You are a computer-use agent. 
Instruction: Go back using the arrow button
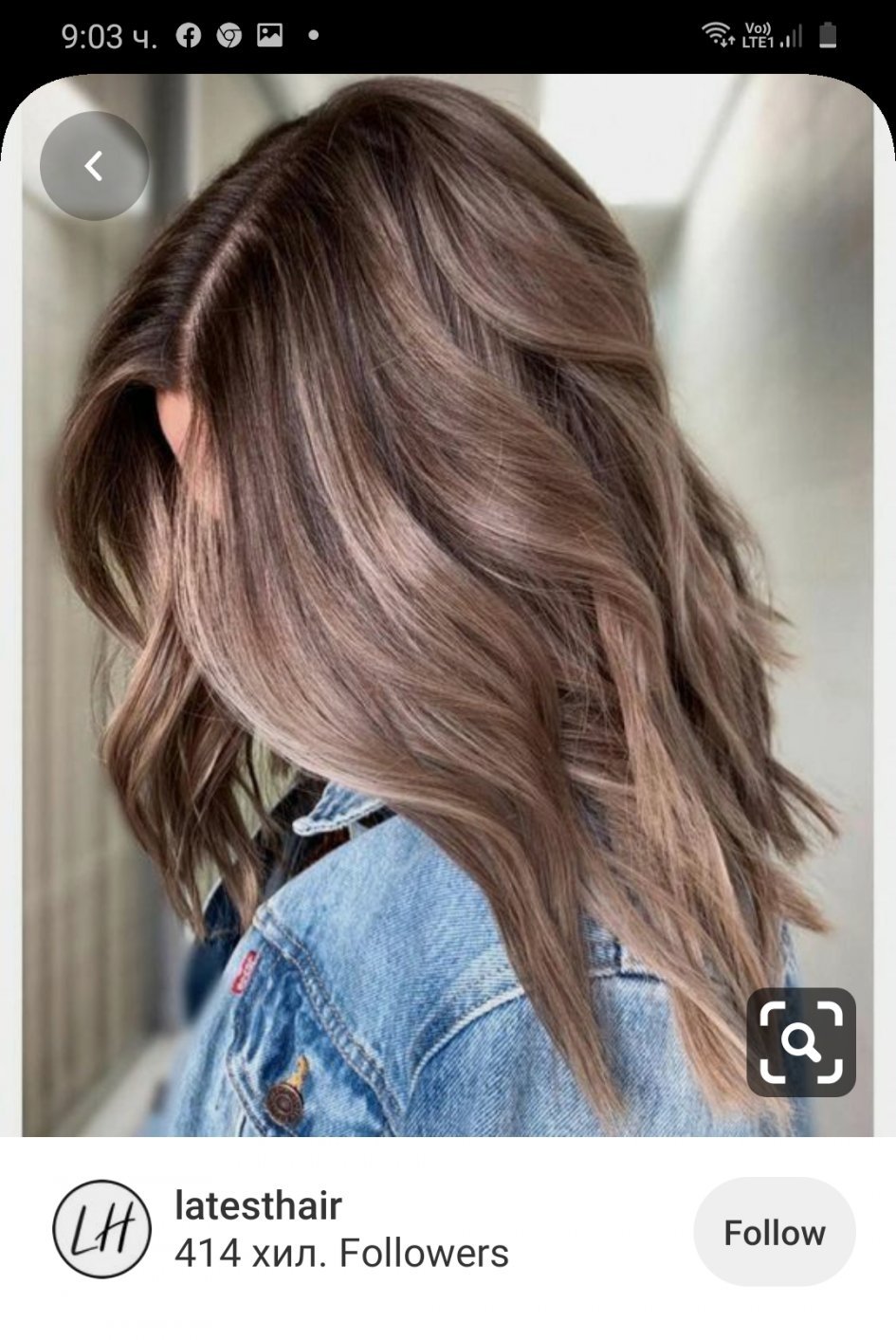click(94, 167)
